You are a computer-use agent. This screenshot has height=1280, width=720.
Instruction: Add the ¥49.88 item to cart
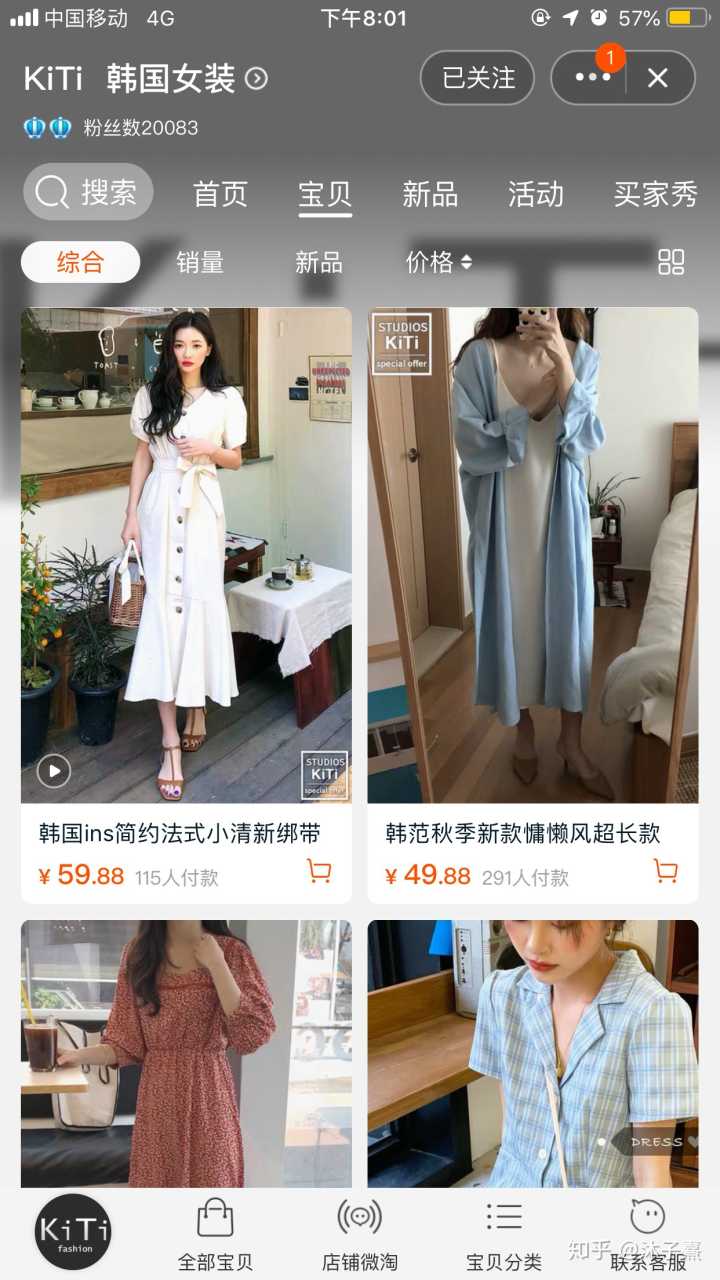[665, 872]
